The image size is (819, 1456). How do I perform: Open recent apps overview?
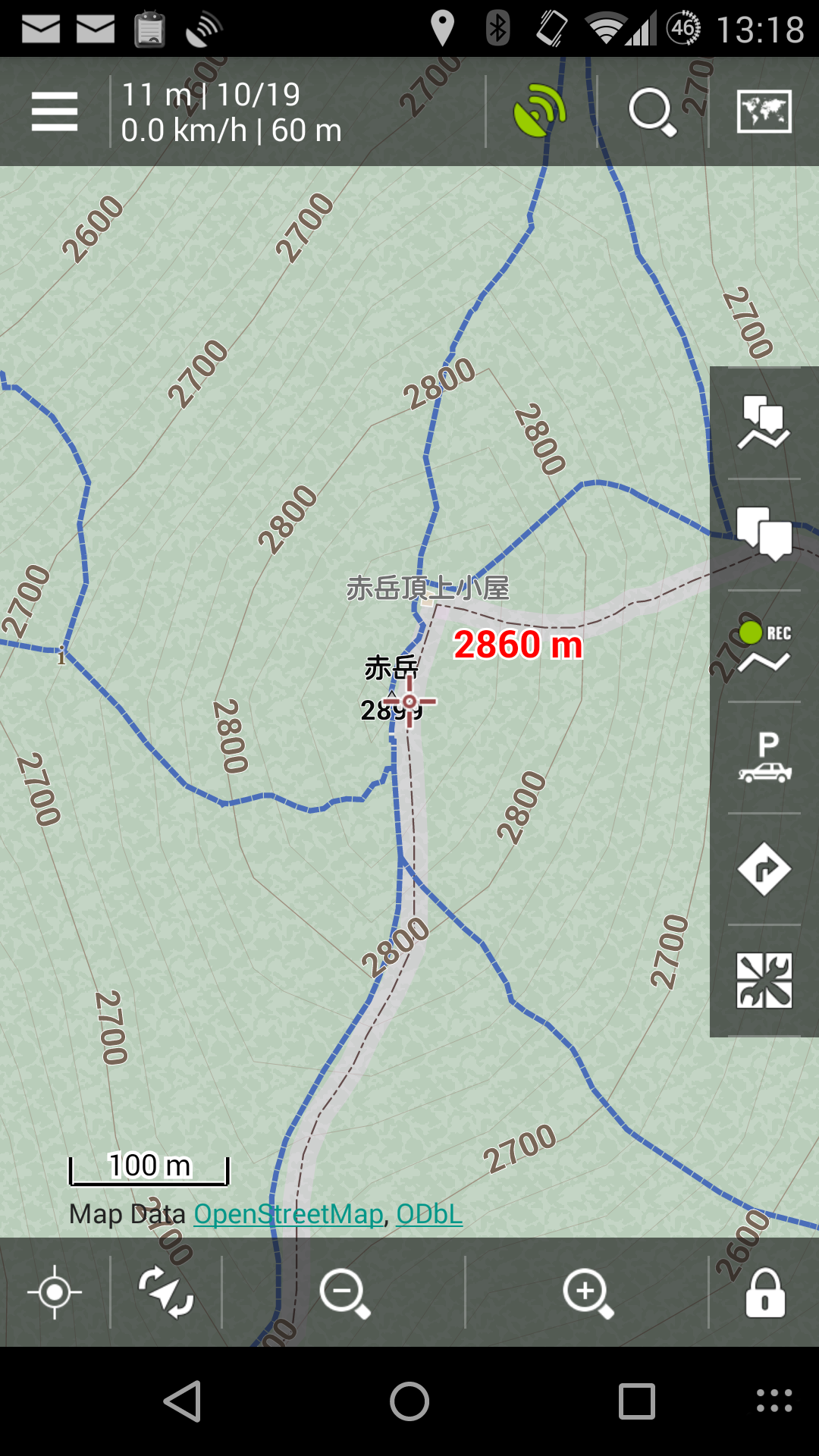point(636,1401)
